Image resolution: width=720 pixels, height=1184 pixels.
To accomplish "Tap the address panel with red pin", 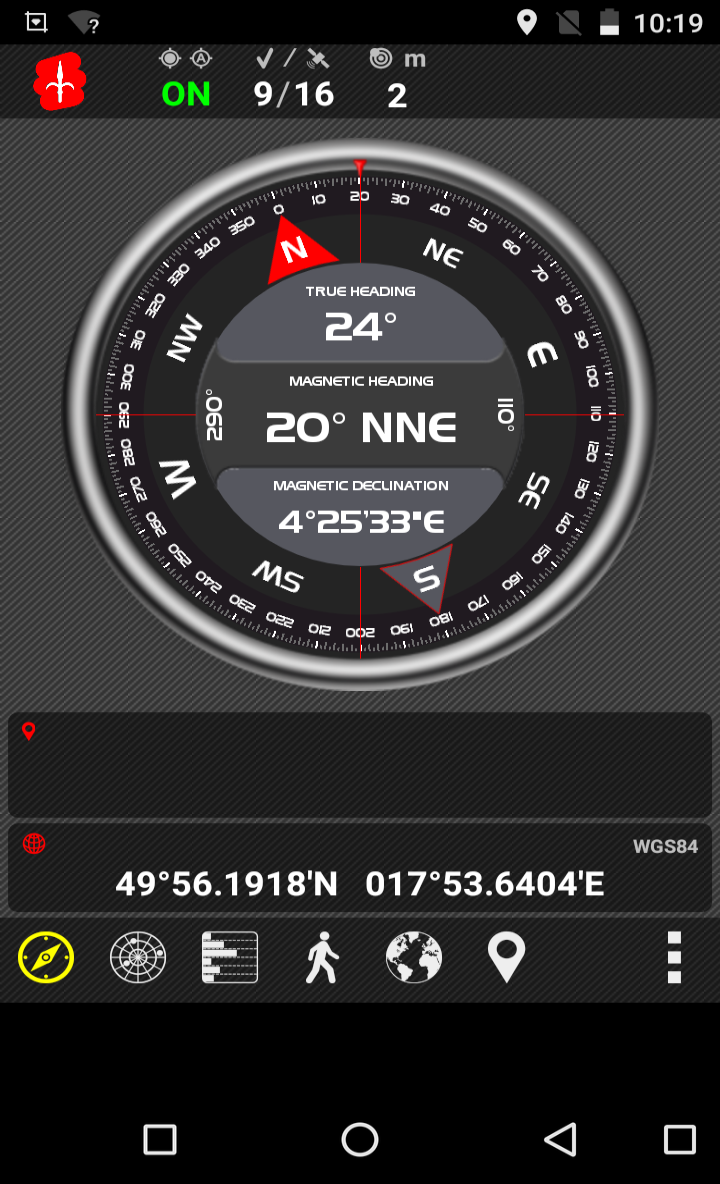I will pyautogui.click(x=360, y=764).
